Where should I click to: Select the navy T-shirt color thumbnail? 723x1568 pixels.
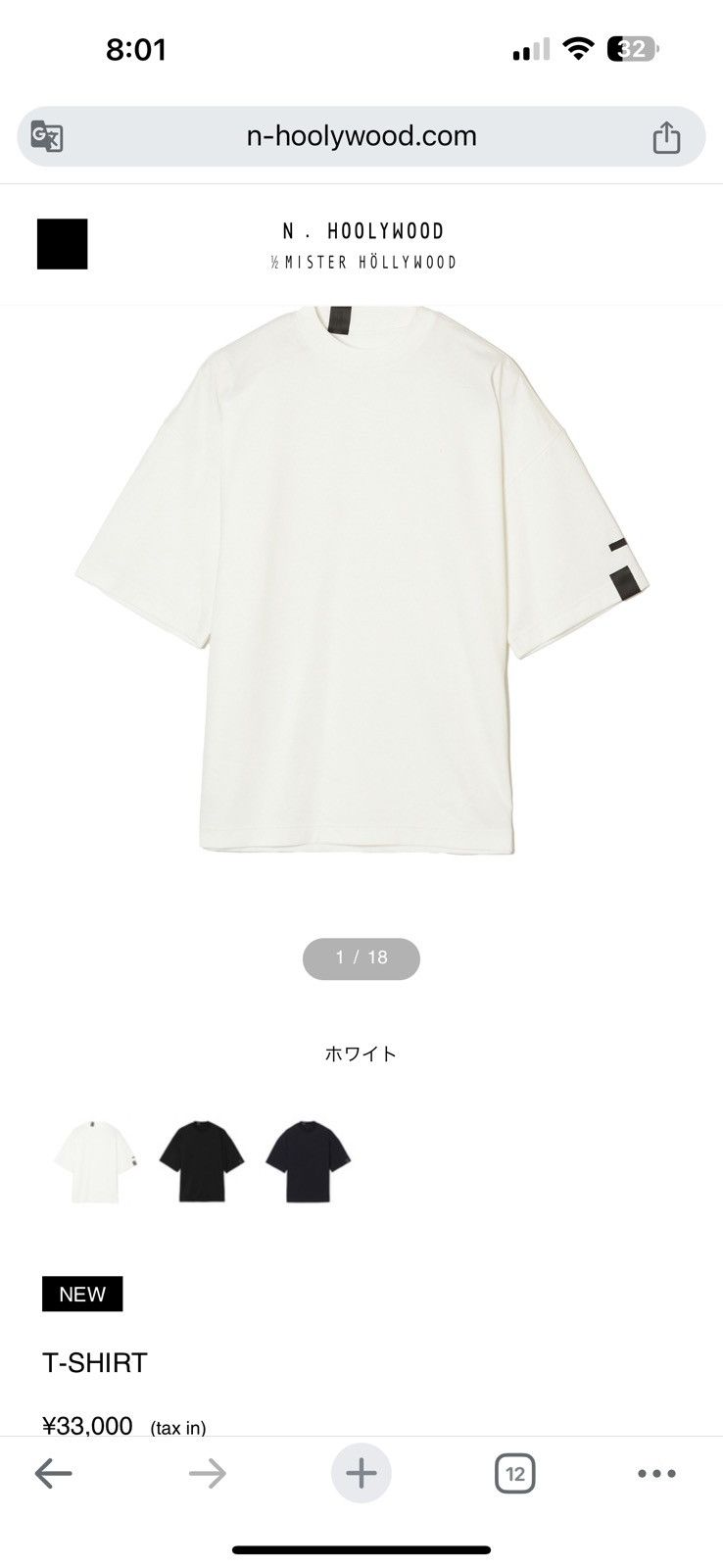click(x=308, y=1161)
